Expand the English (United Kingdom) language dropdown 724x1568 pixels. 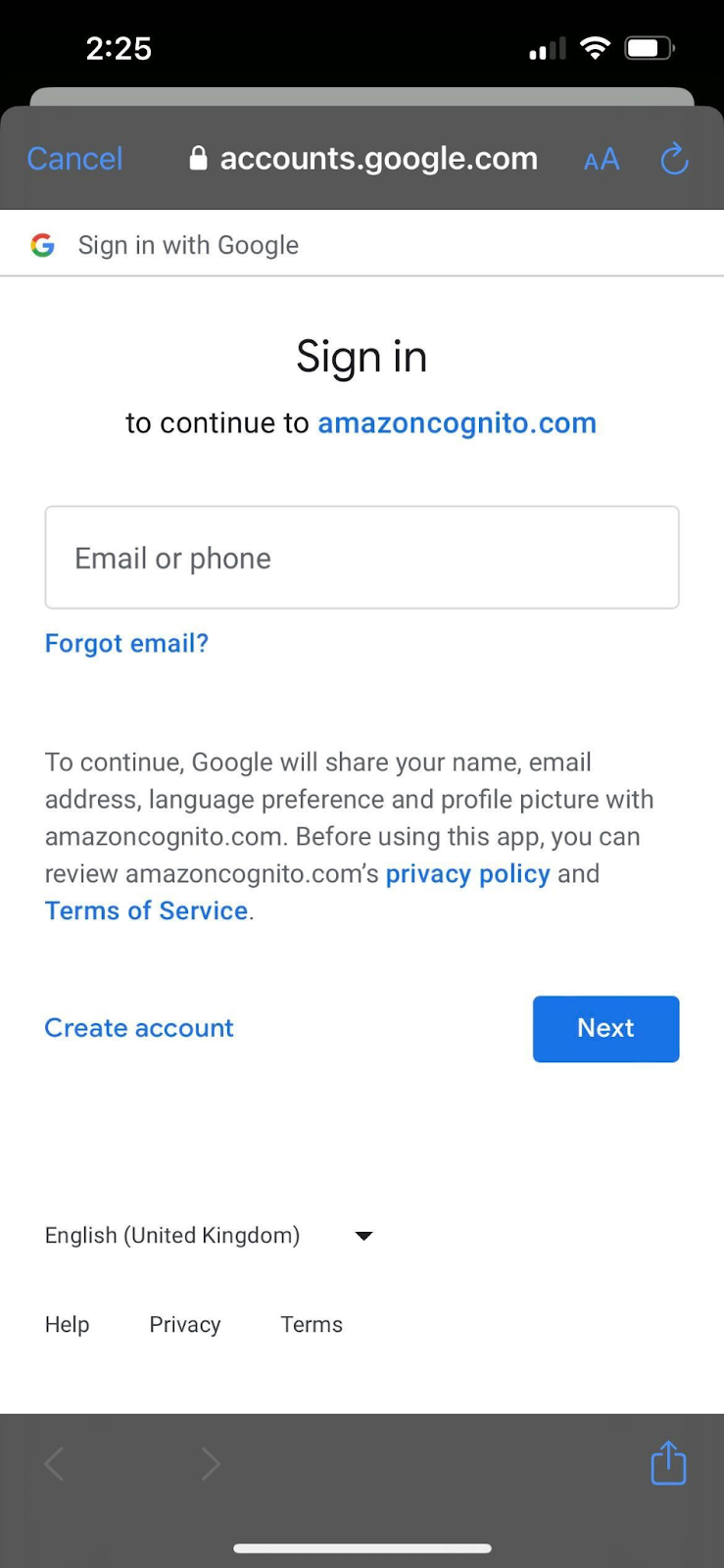(209, 1235)
